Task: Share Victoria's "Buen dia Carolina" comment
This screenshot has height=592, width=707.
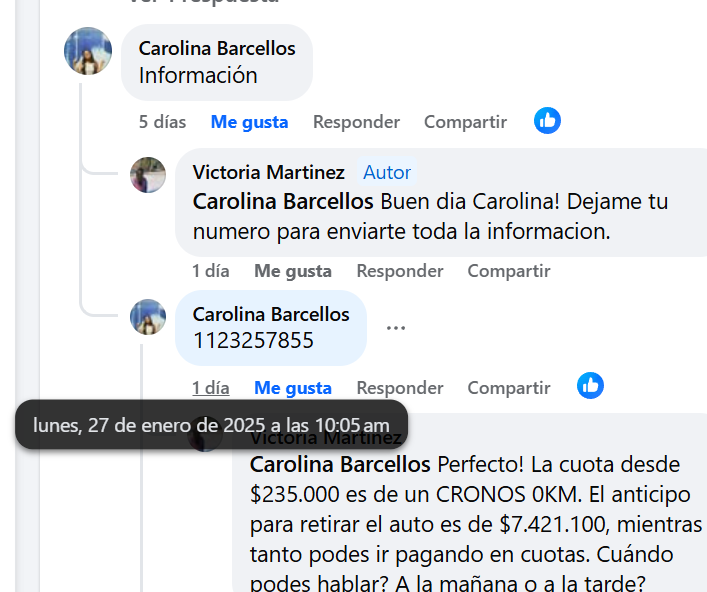Action: (508, 271)
